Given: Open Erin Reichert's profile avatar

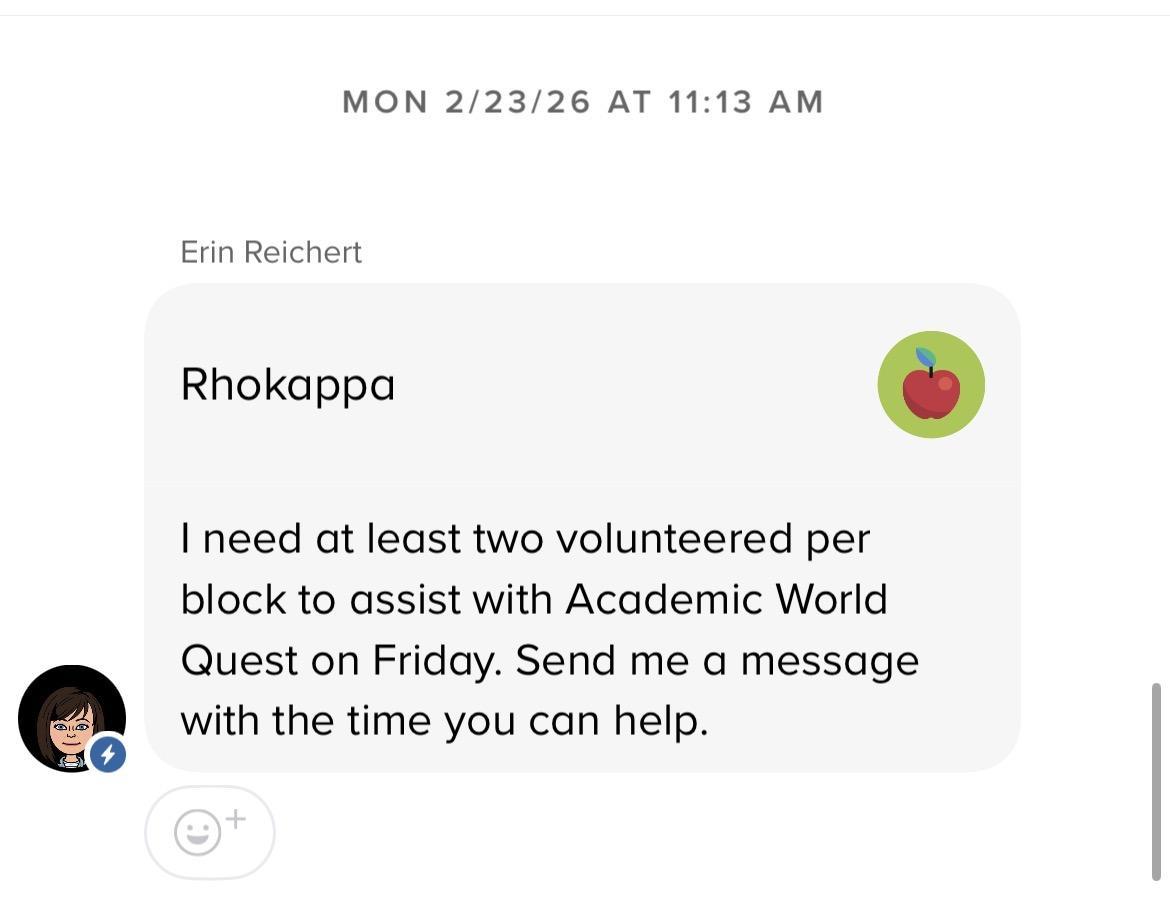Looking at the screenshot, I should click(x=71, y=718).
